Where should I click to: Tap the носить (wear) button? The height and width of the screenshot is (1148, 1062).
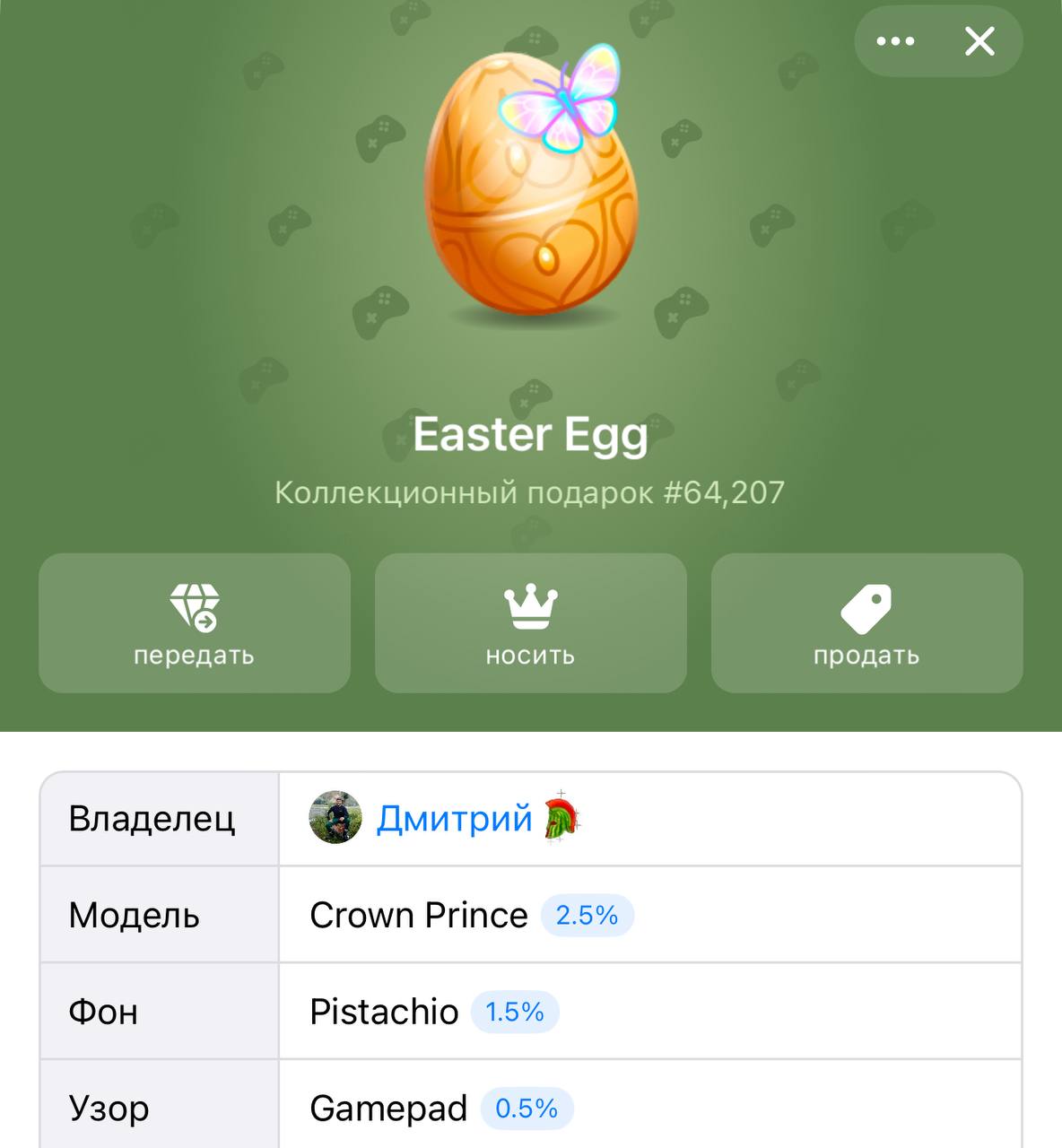pyautogui.click(x=530, y=623)
